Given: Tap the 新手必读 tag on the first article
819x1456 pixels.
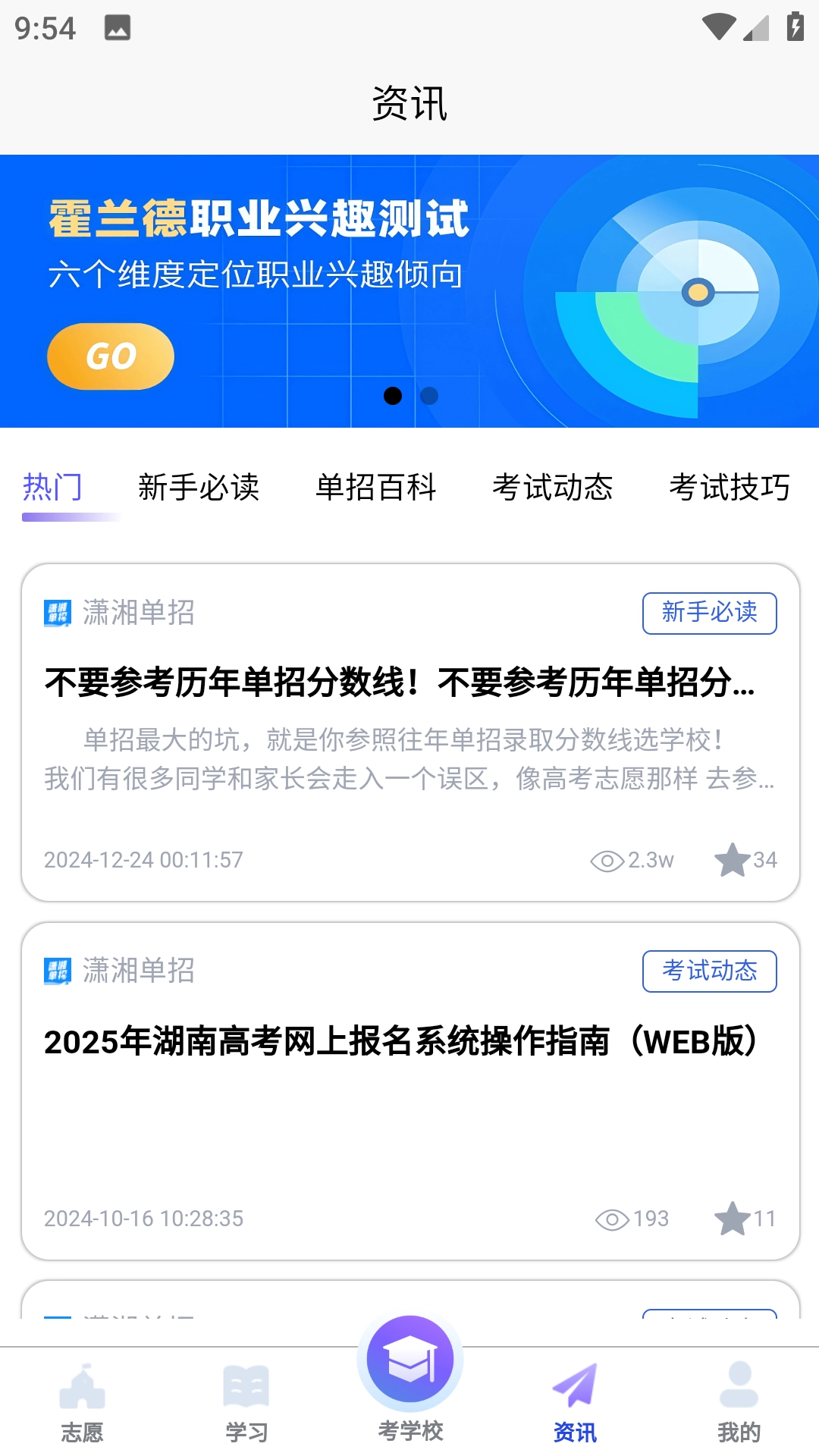Looking at the screenshot, I should (709, 613).
